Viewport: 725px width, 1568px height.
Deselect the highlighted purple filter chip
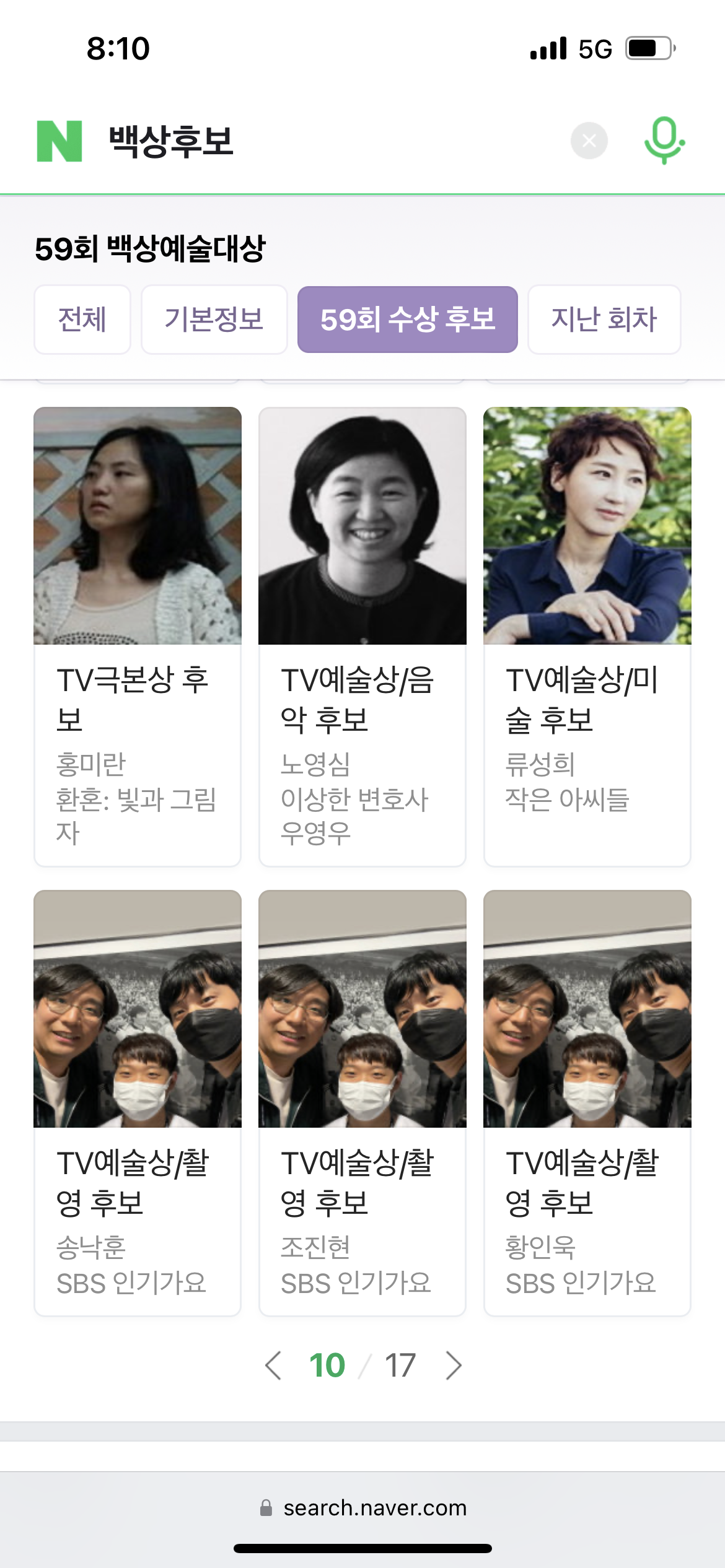[408, 320]
